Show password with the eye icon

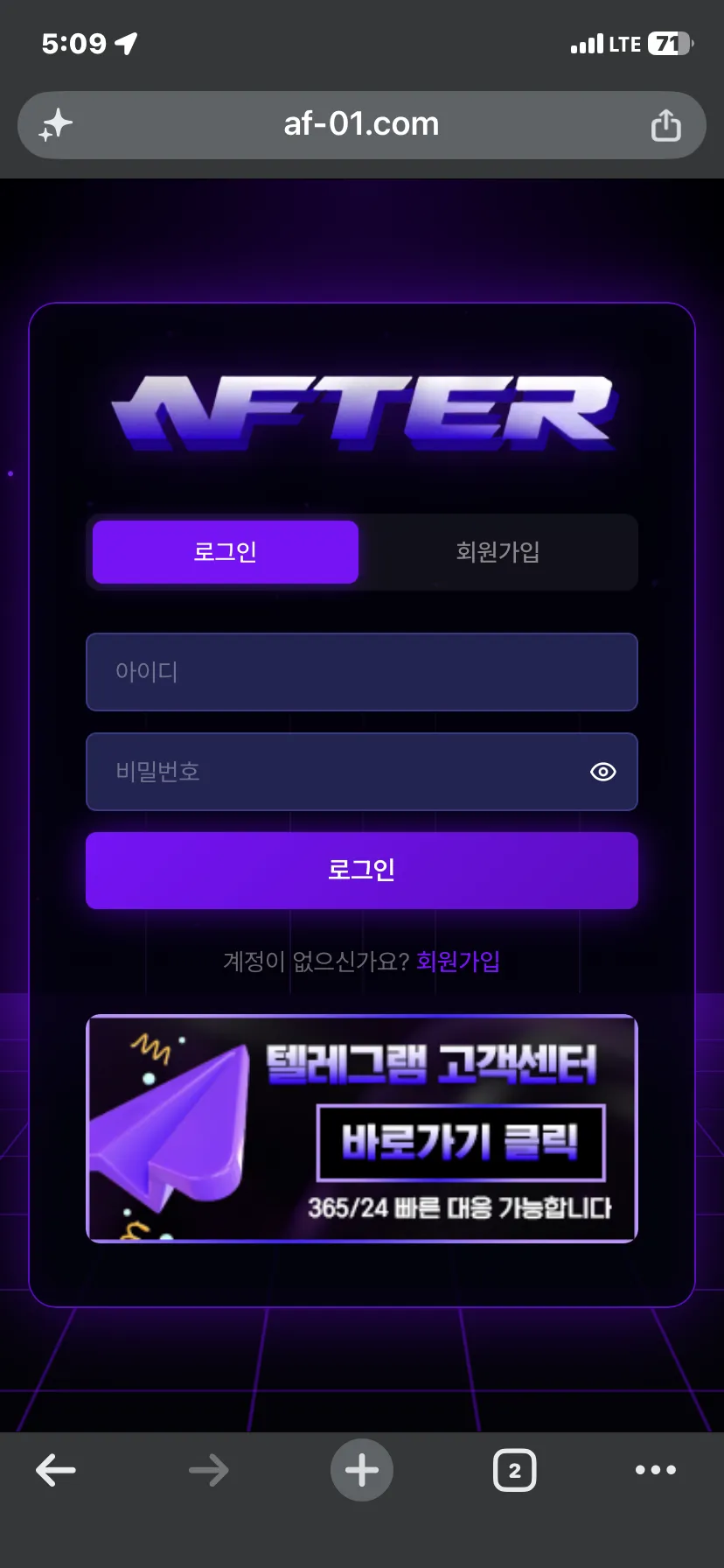[603, 772]
